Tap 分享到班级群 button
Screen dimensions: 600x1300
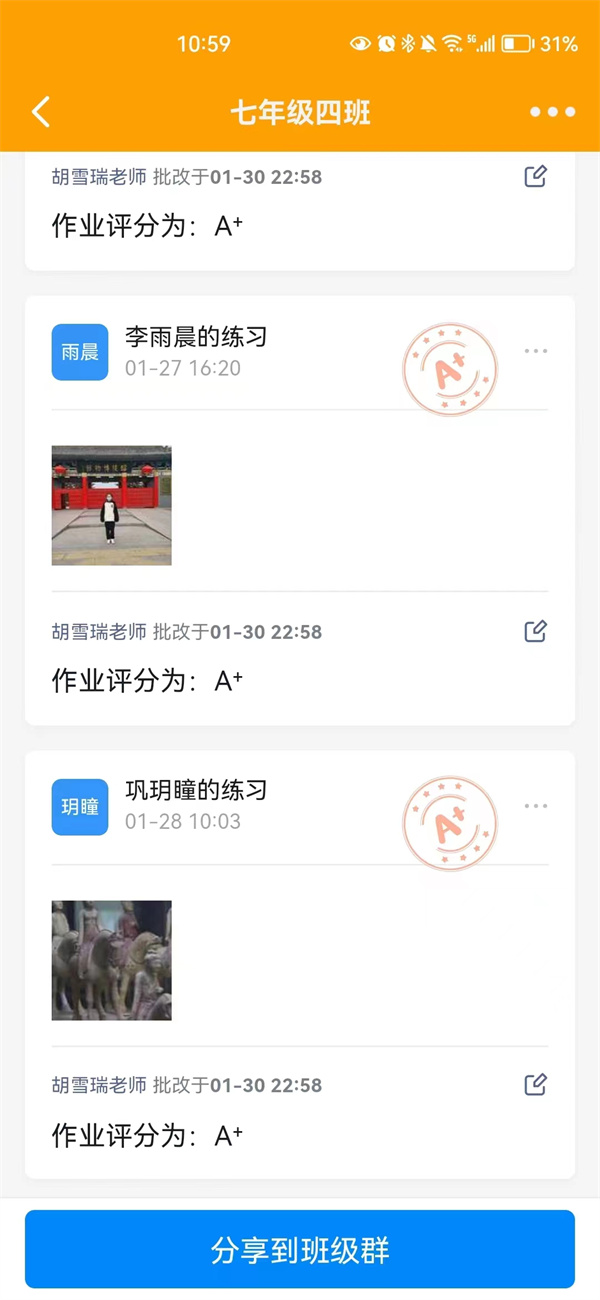(x=300, y=1249)
